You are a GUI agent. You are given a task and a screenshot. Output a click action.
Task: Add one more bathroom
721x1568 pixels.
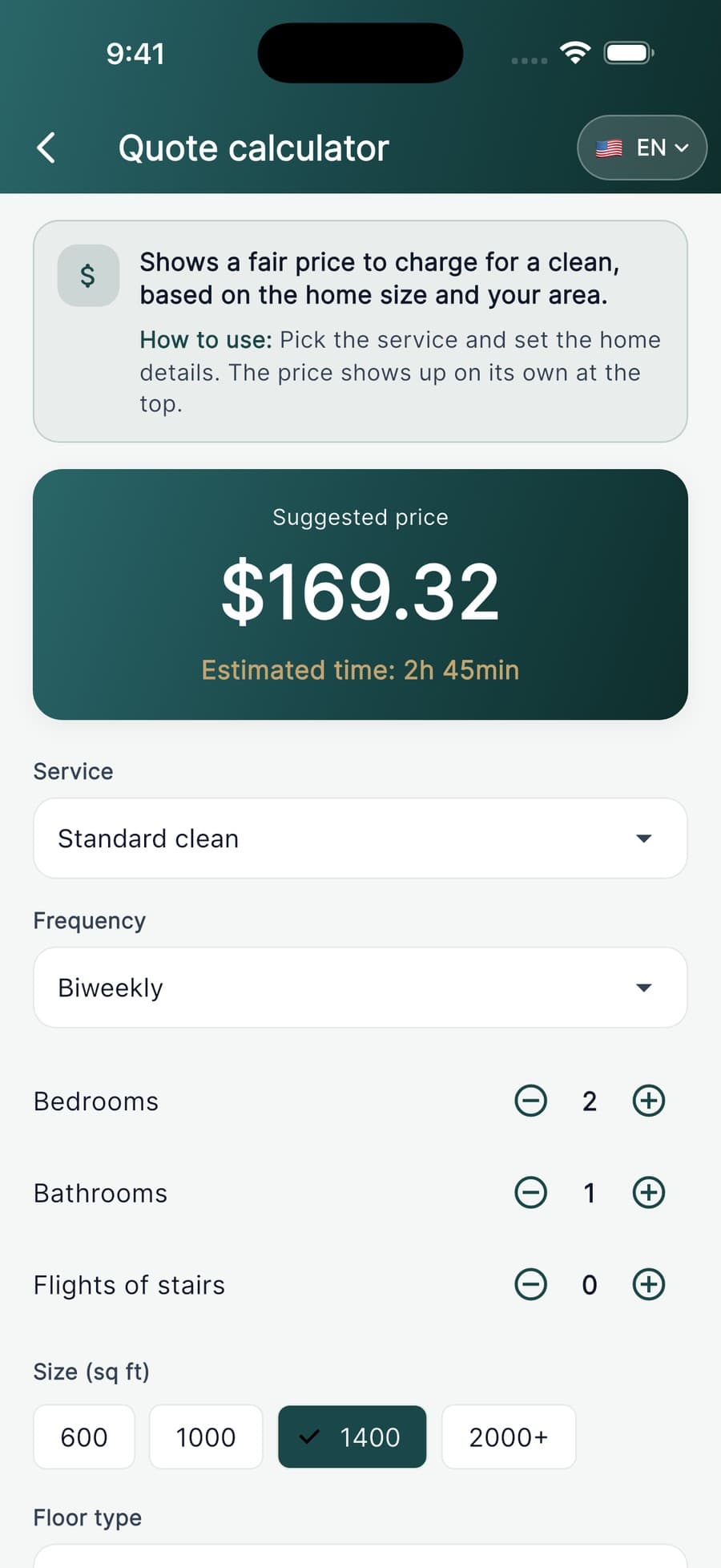point(649,1192)
